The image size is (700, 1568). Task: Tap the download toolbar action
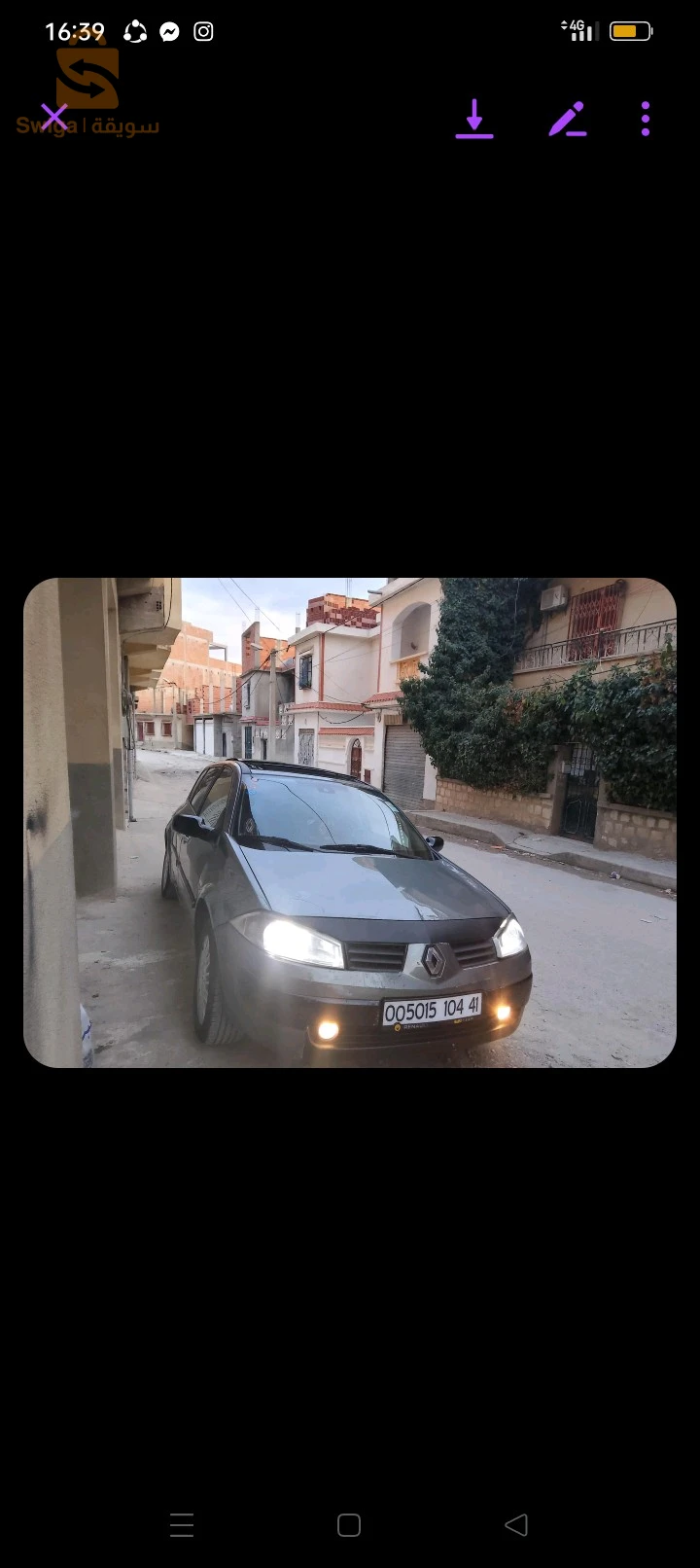pyautogui.click(x=473, y=119)
